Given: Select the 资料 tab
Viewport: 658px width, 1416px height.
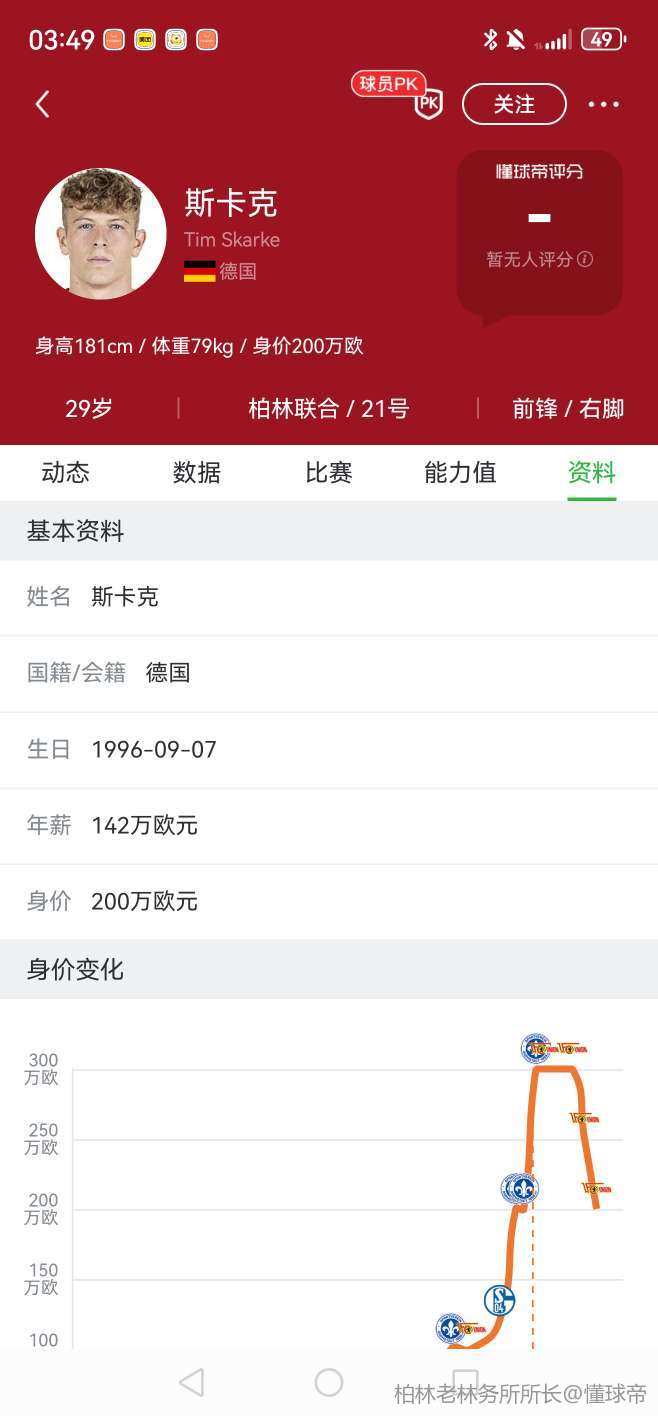Looking at the screenshot, I should 591,472.
